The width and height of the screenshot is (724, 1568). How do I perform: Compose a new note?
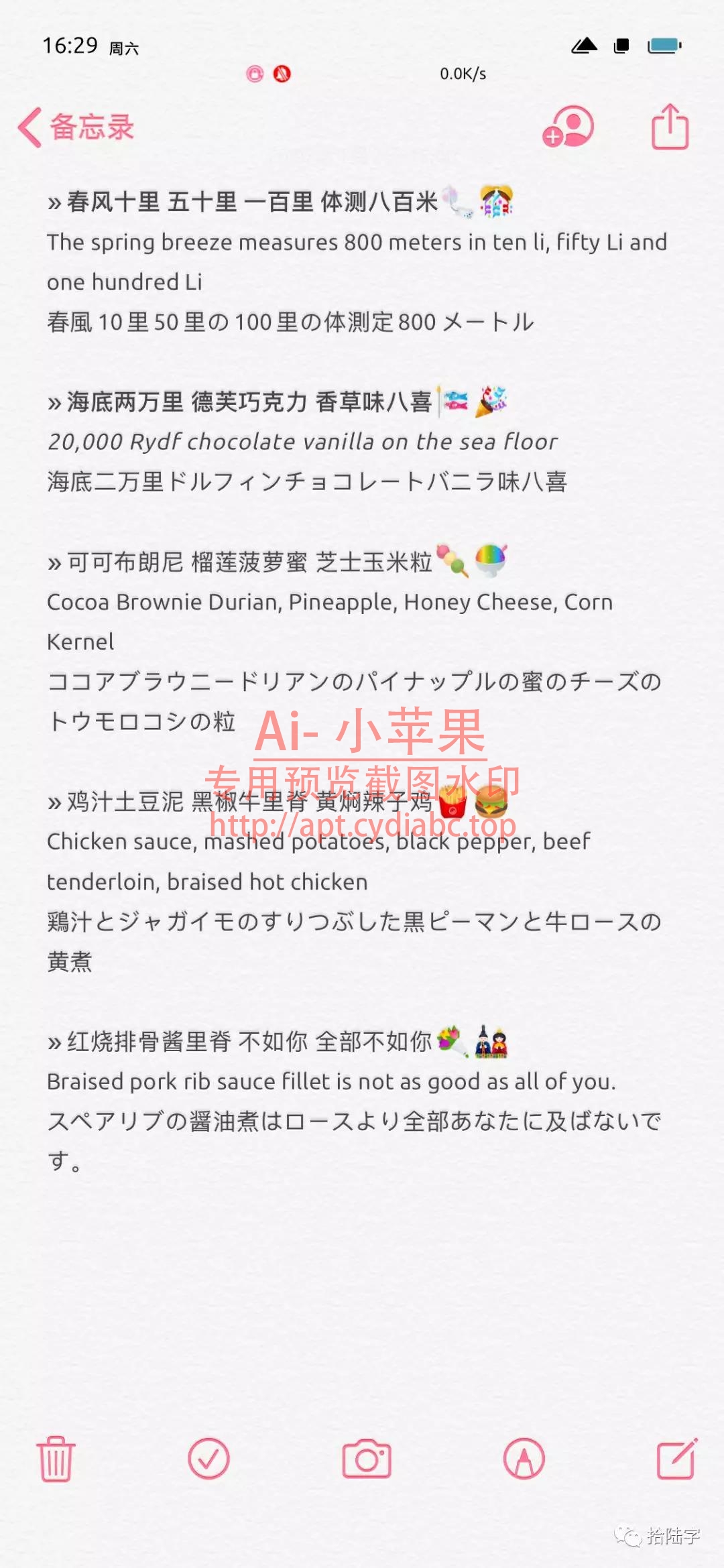pyautogui.click(x=676, y=1459)
